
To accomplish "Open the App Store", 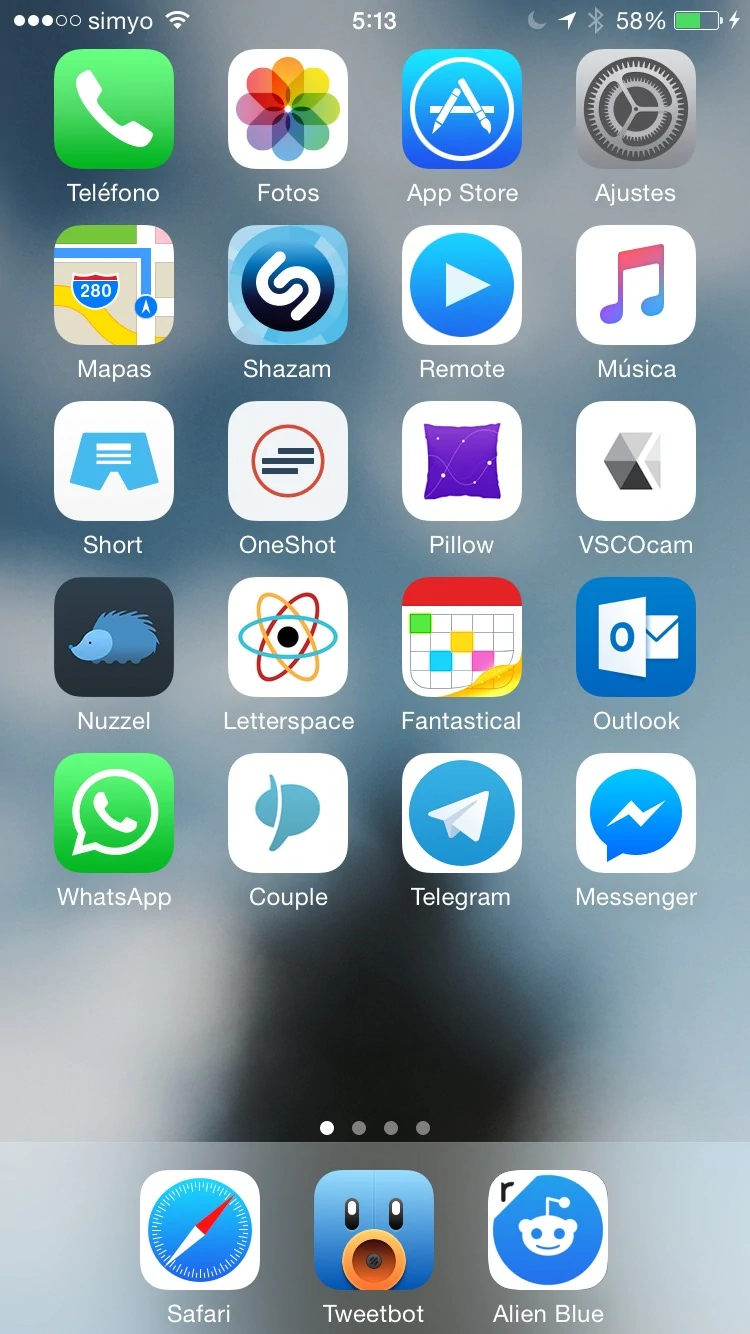I will 462,109.
